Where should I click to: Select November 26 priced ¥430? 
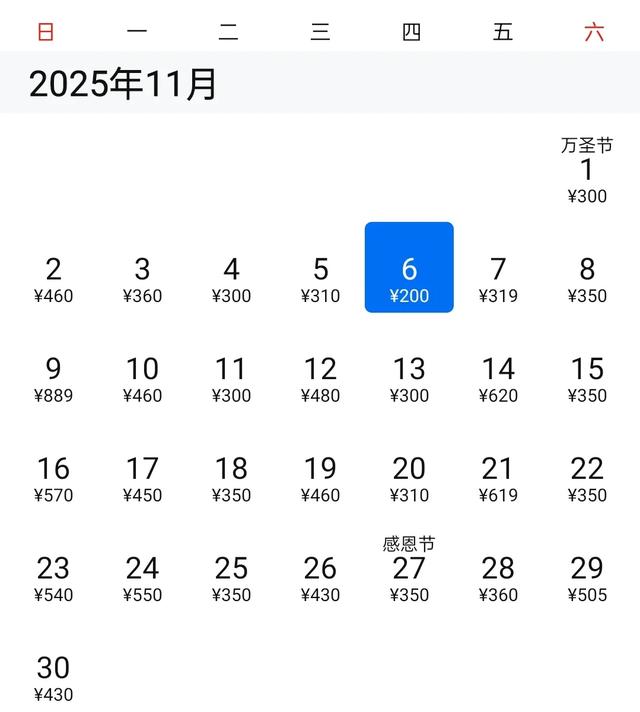click(x=320, y=578)
